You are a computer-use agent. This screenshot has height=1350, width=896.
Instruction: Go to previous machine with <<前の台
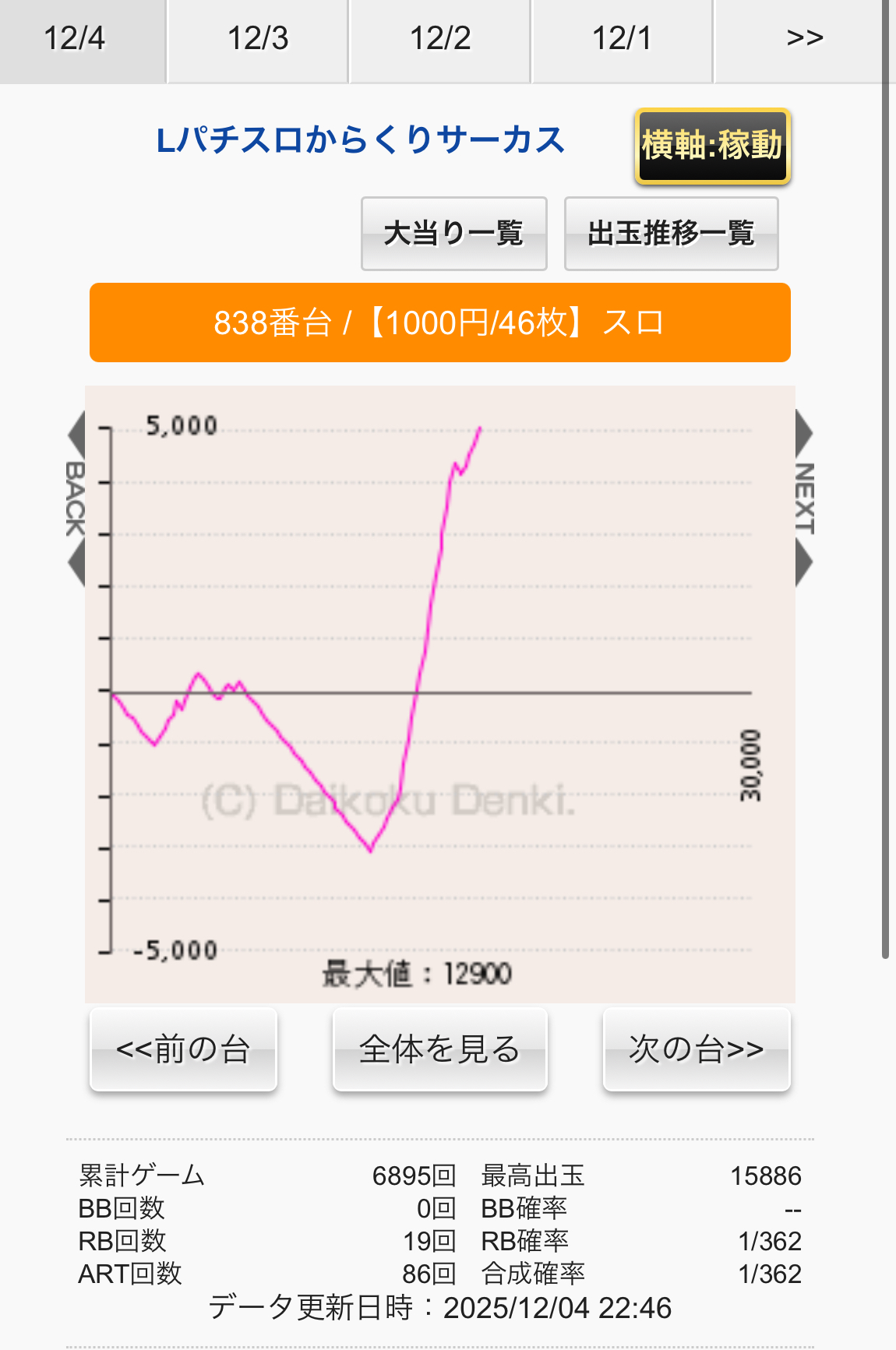tap(183, 1049)
